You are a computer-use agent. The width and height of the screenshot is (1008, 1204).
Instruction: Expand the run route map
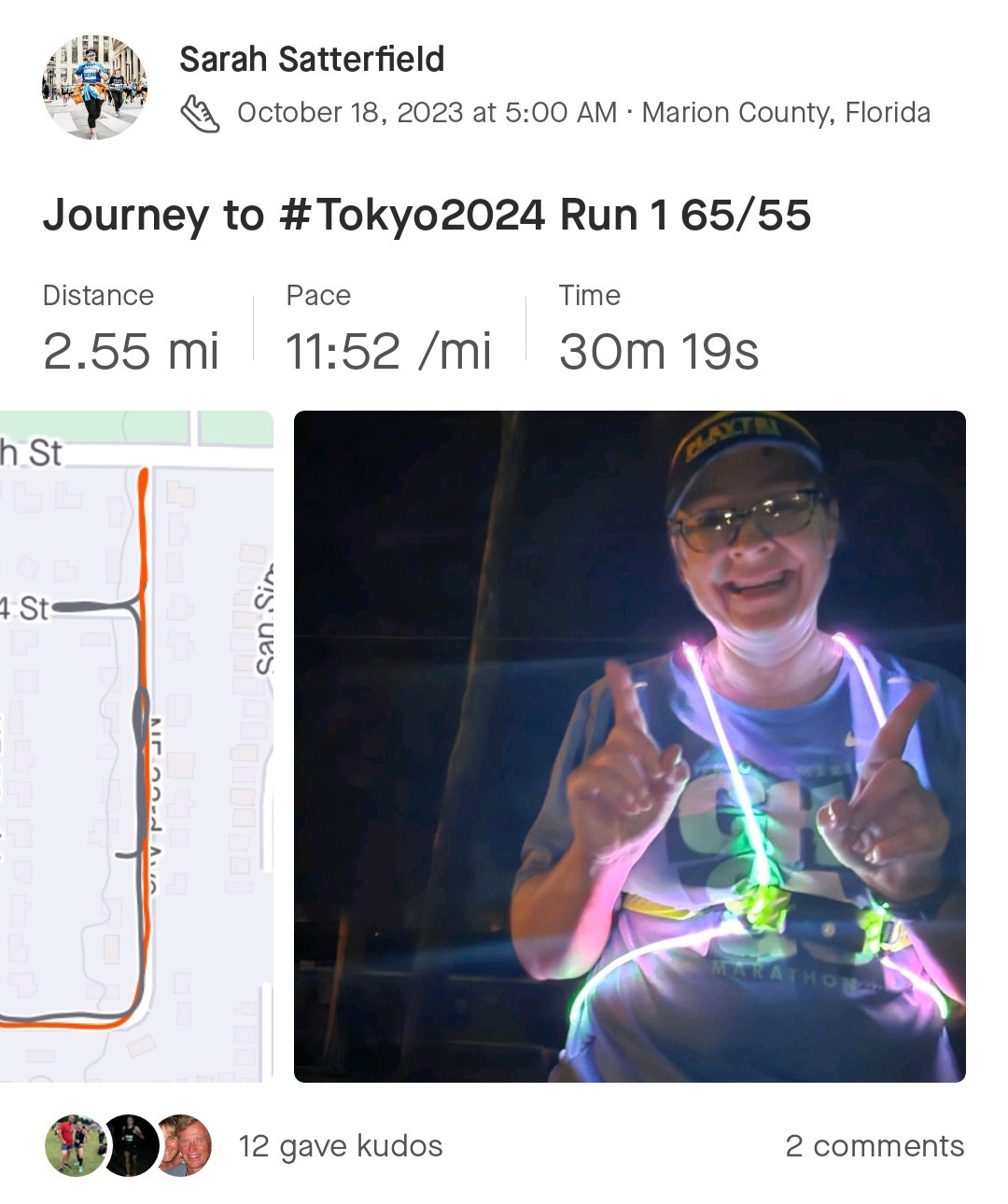(136, 746)
